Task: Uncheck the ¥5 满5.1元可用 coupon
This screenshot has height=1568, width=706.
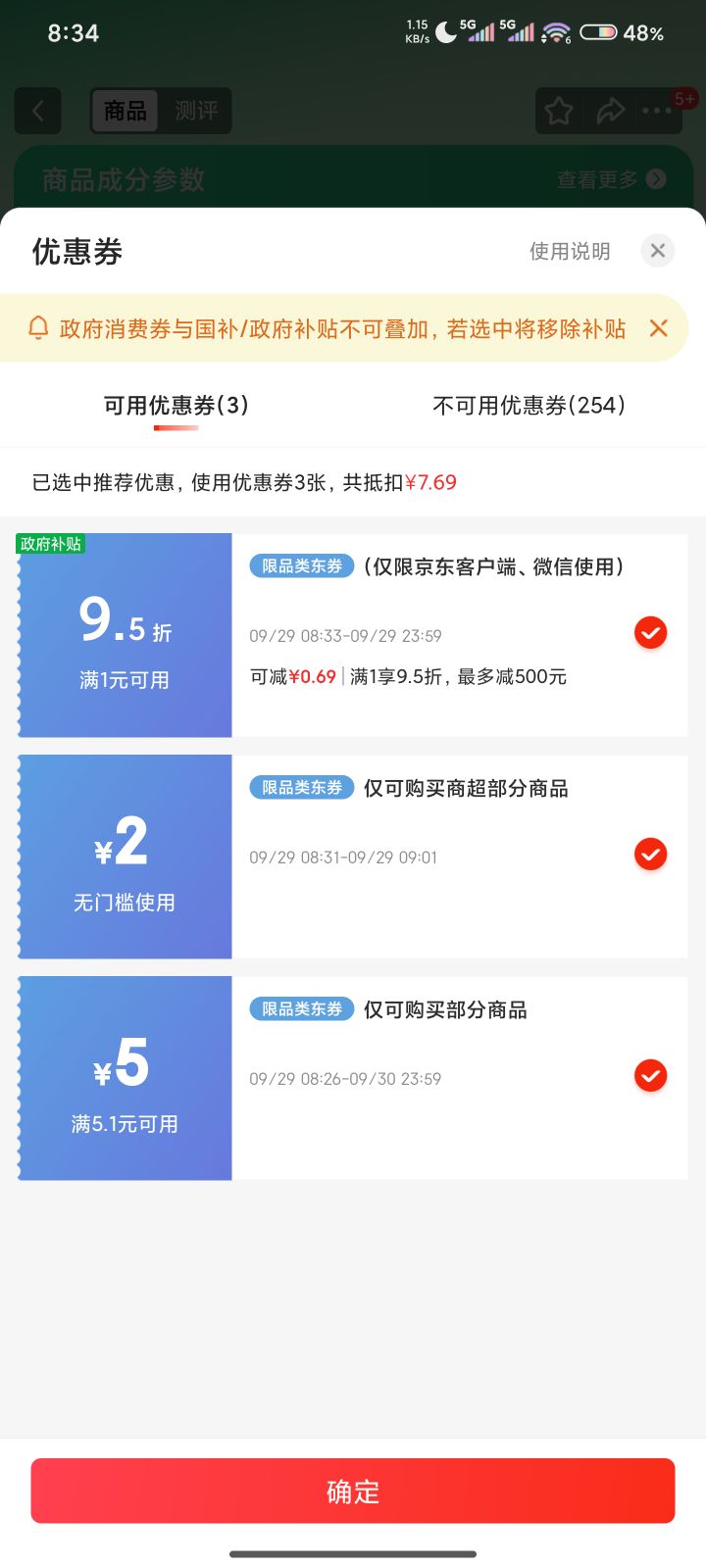Action: tap(650, 1076)
